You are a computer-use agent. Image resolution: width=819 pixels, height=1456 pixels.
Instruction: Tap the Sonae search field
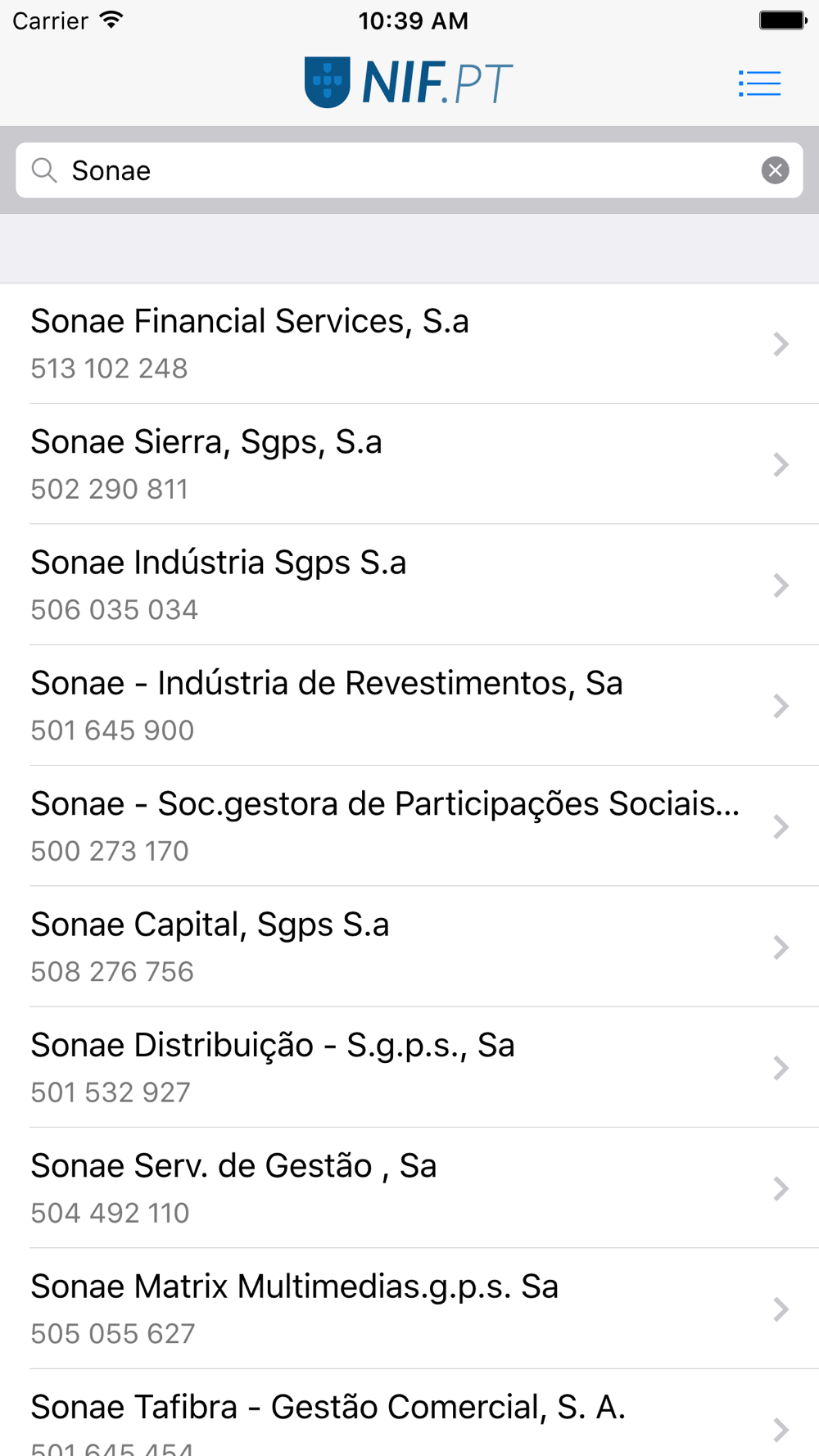pyautogui.click(x=409, y=170)
